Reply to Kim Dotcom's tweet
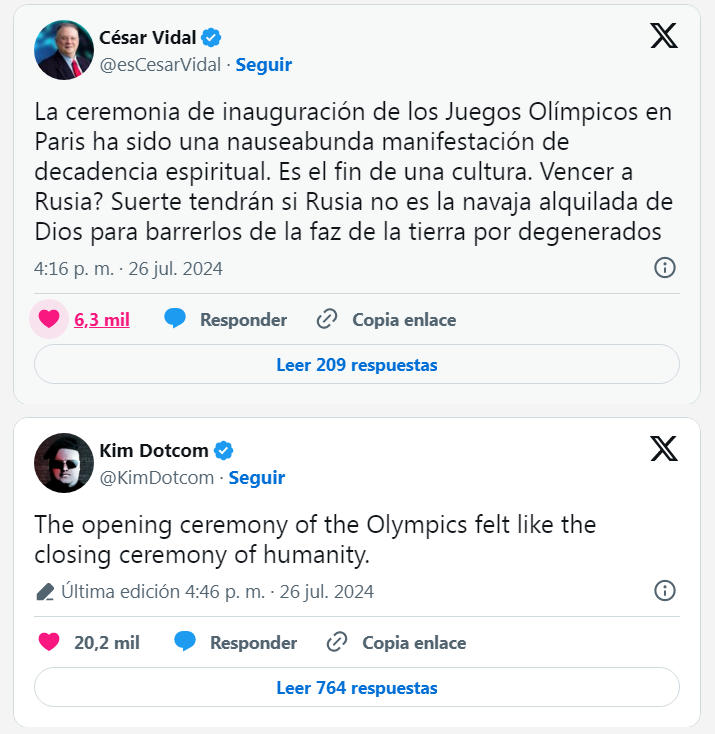715x734 pixels. (236, 642)
